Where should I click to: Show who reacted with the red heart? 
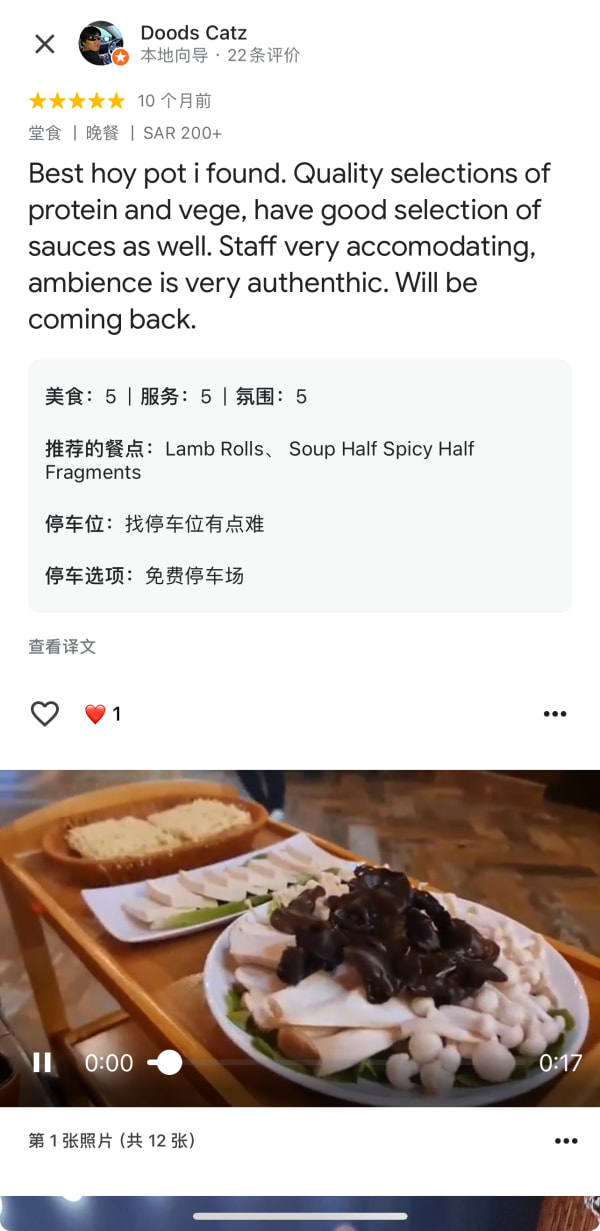tap(102, 714)
